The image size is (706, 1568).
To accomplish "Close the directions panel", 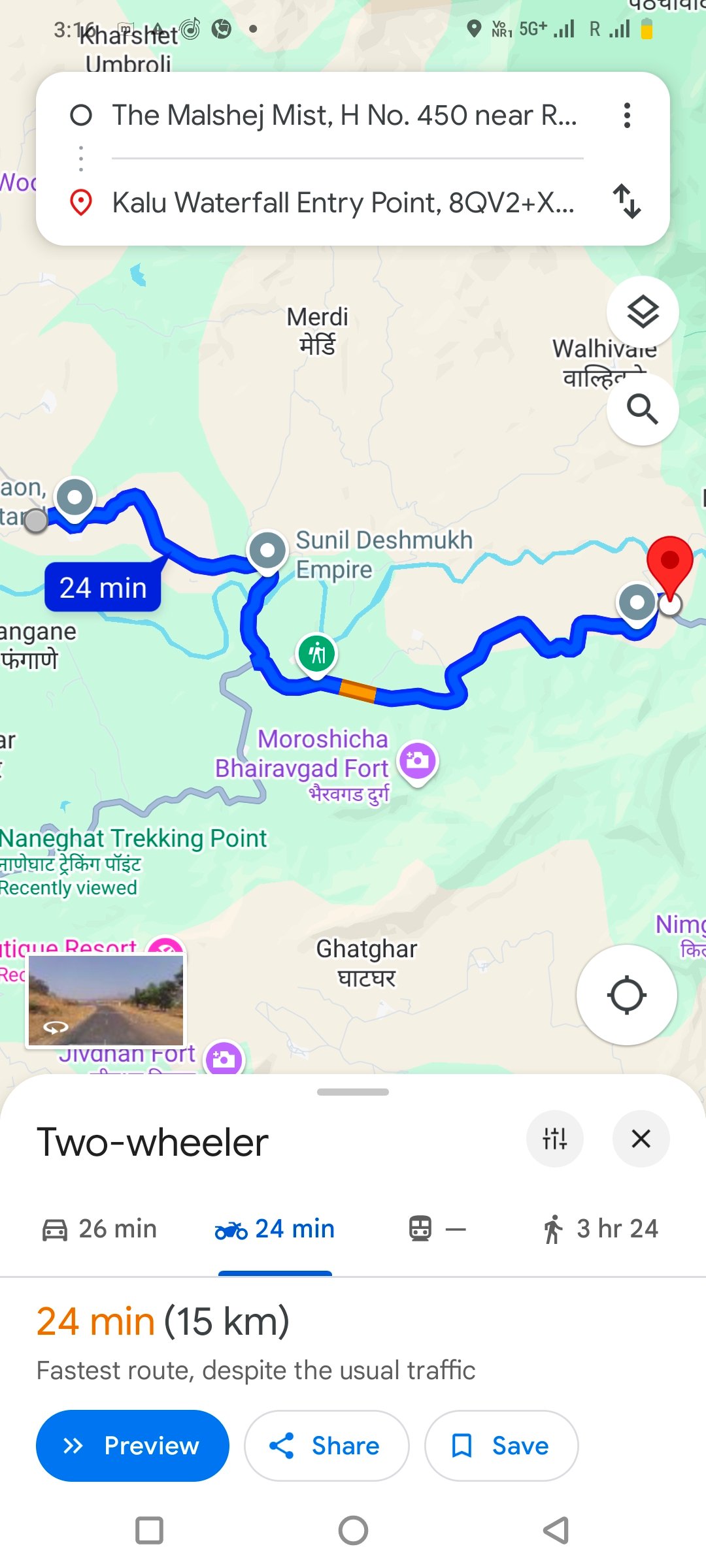I will tap(641, 1139).
